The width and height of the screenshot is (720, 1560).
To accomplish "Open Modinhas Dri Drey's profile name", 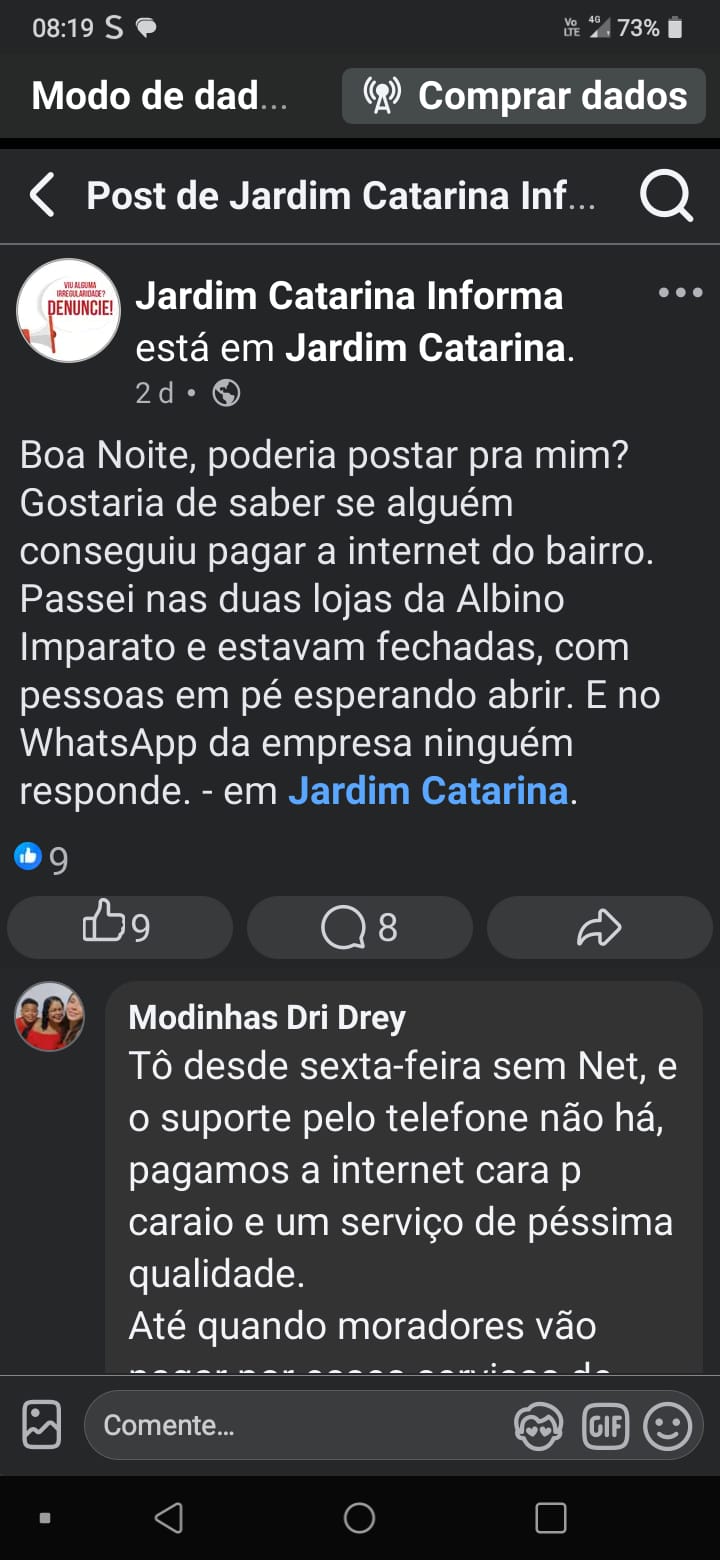I will (267, 1018).
